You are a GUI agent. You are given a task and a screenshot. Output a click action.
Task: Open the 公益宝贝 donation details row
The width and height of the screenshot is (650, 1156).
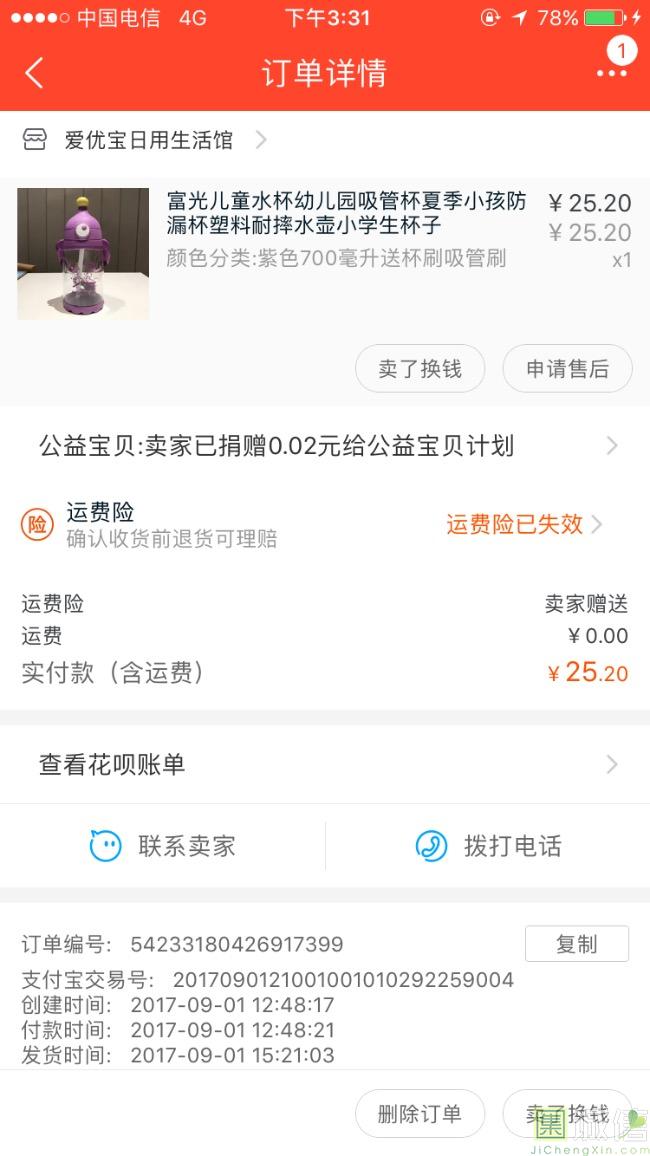coord(325,446)
